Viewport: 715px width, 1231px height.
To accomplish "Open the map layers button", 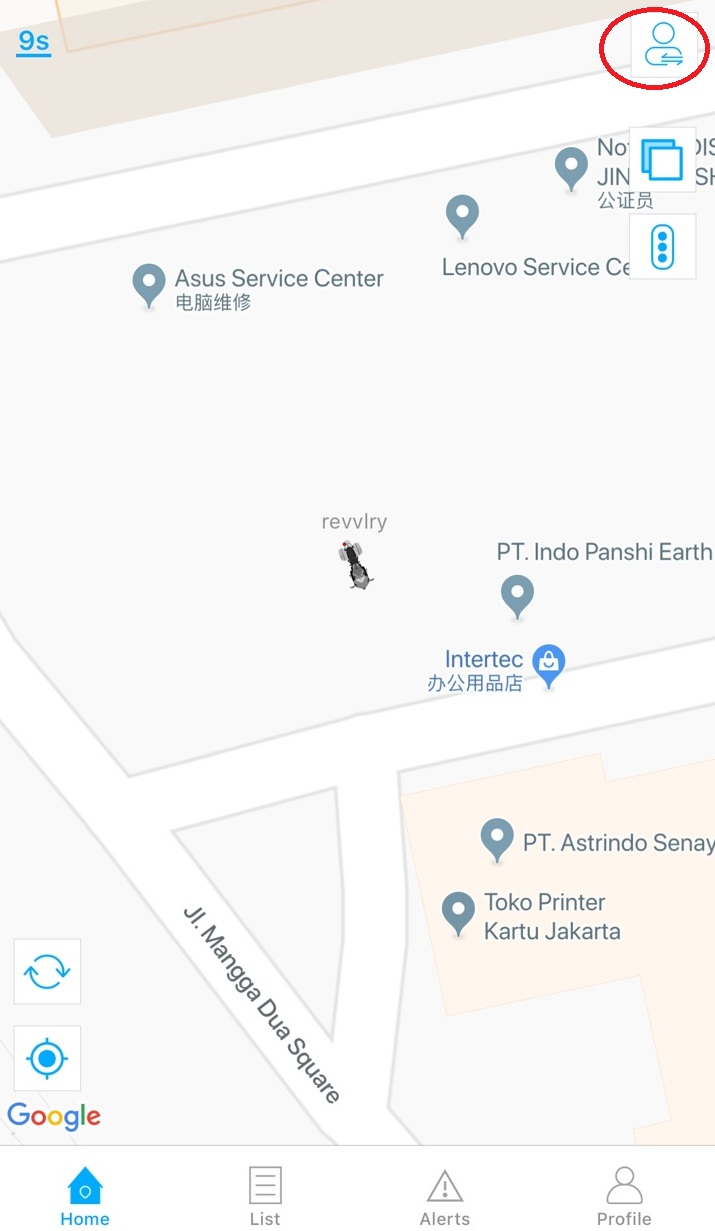I will [x=662, y=159].
